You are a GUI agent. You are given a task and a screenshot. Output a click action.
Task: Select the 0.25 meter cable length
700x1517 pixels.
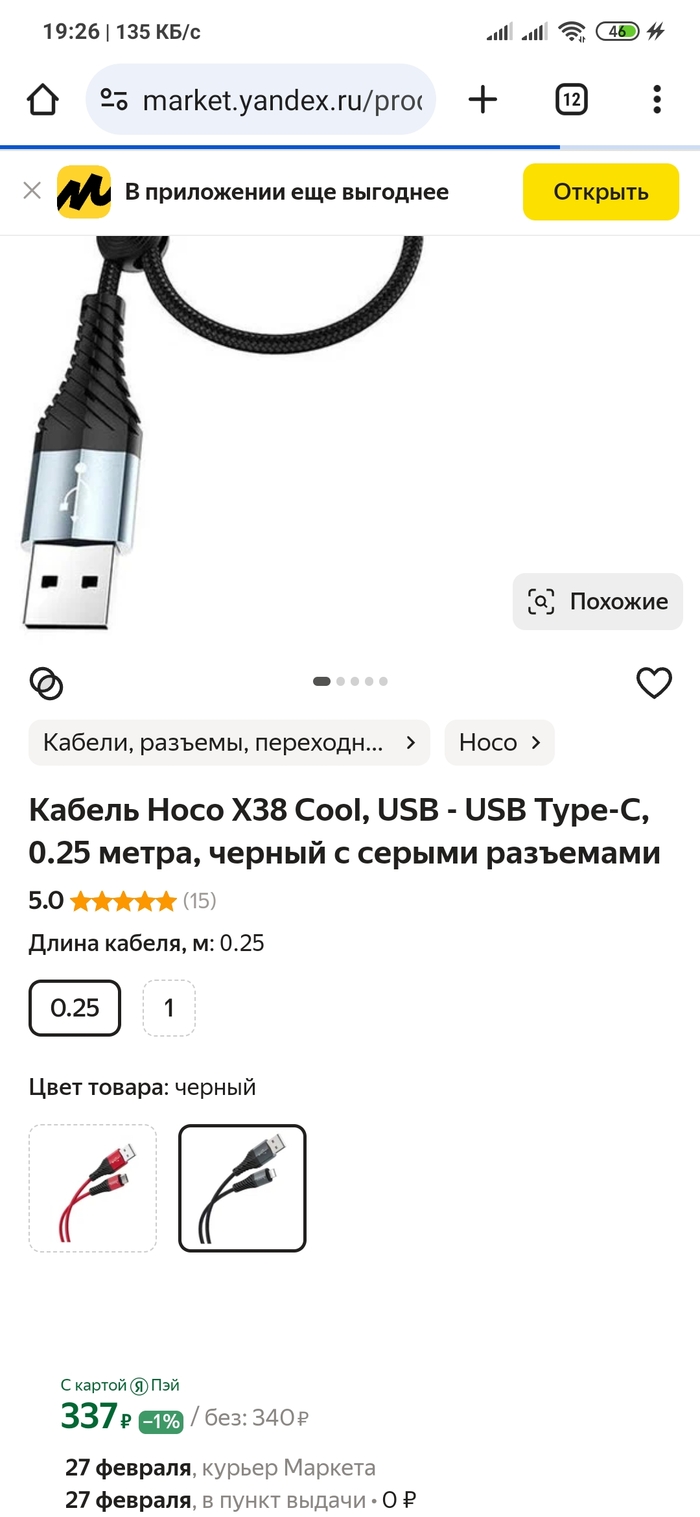point(75,1007)
